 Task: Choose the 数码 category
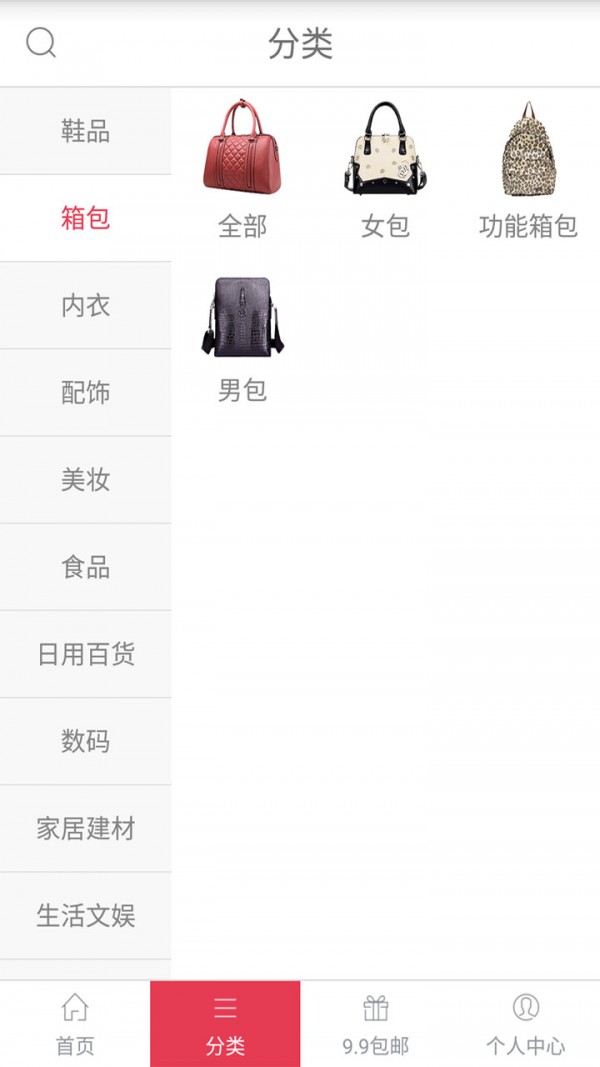click(85, 741)
